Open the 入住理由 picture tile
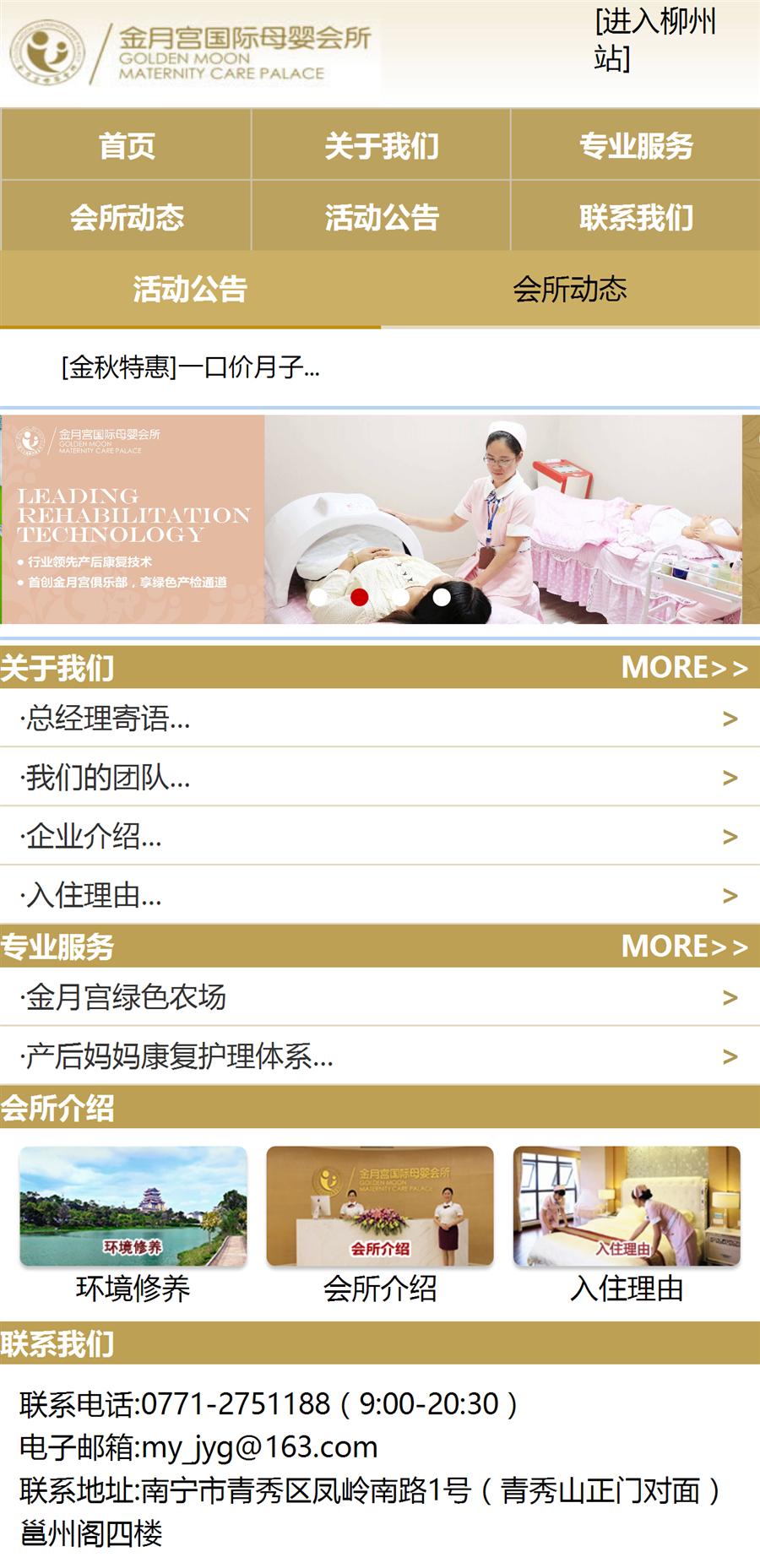The width and height of the screenshot is (760, 1568). coord(627,1207)
